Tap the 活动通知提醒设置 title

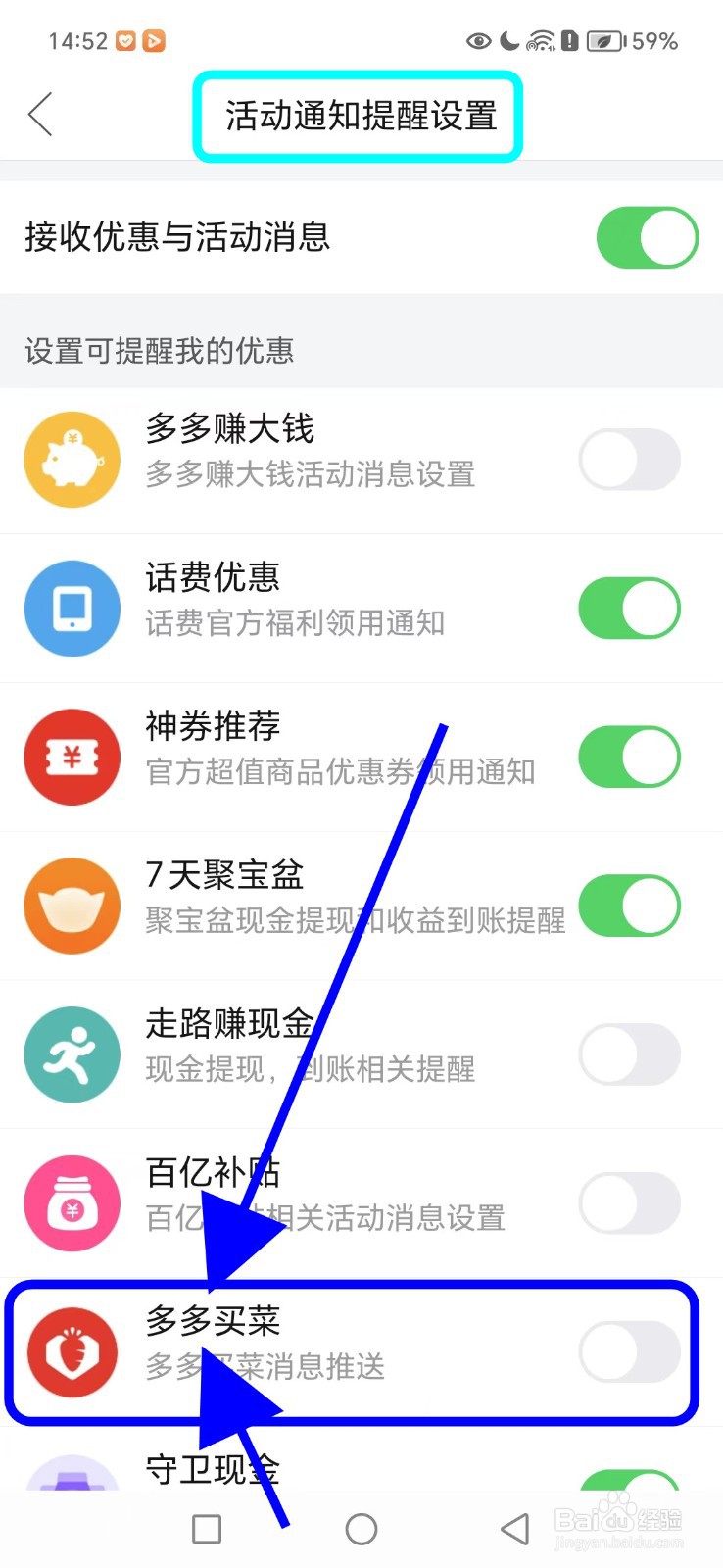[x=358, y=115]
